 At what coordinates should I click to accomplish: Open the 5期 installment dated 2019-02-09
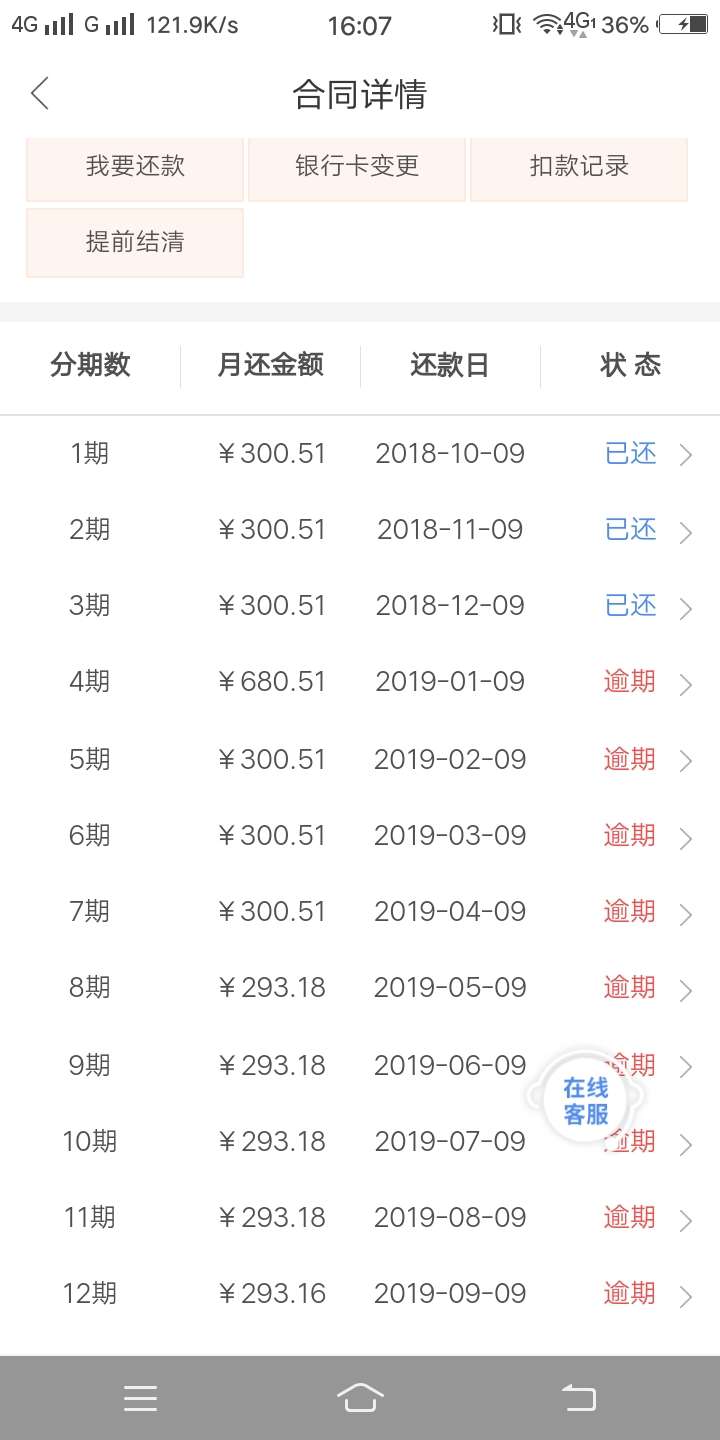[360, 760]
